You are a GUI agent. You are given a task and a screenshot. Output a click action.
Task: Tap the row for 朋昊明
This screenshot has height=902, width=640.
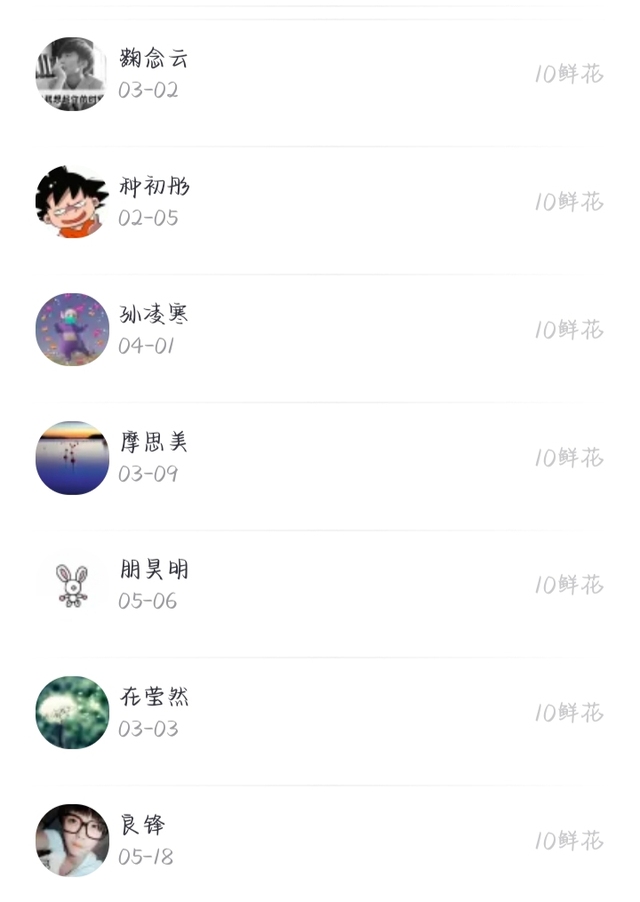coord(320,585)
